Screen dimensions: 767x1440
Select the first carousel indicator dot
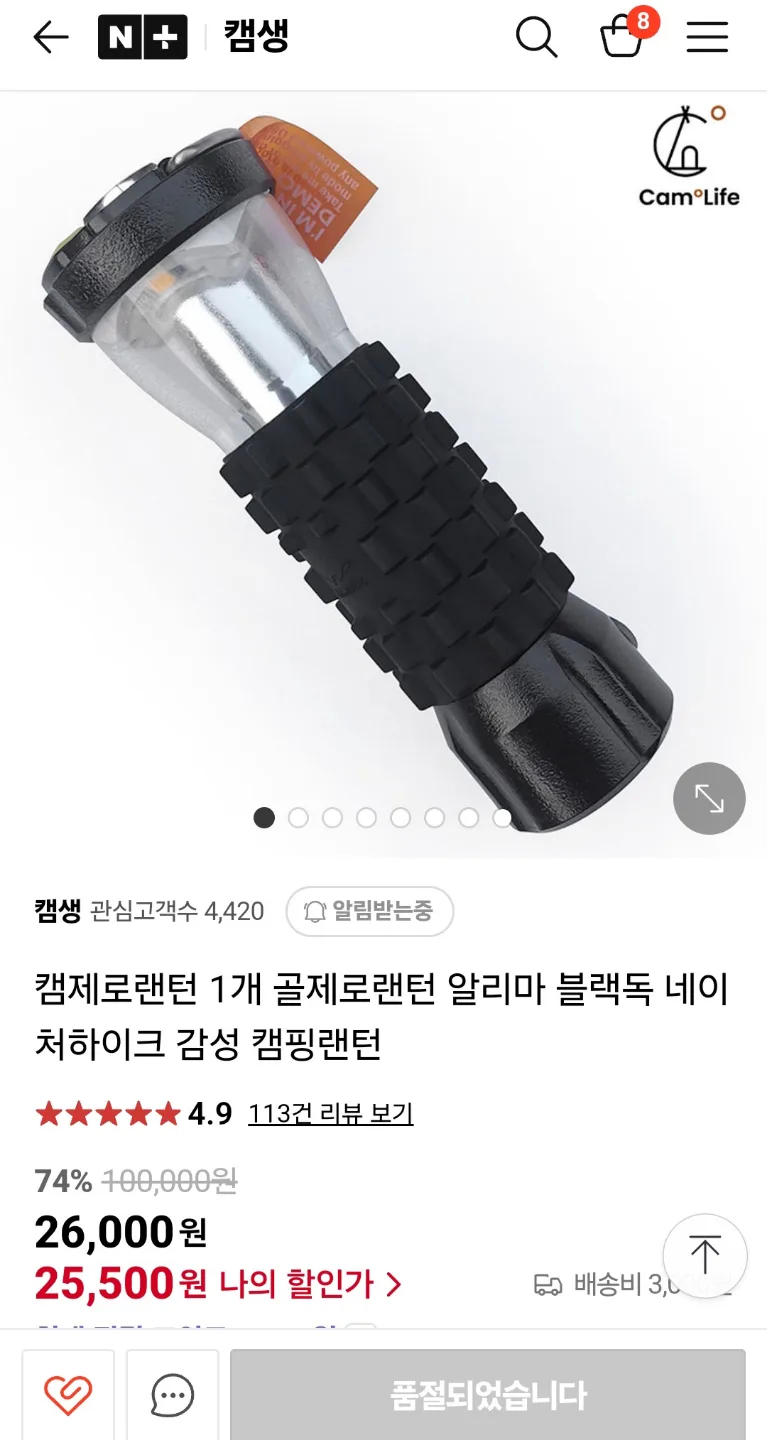click(x=263, y=818)
